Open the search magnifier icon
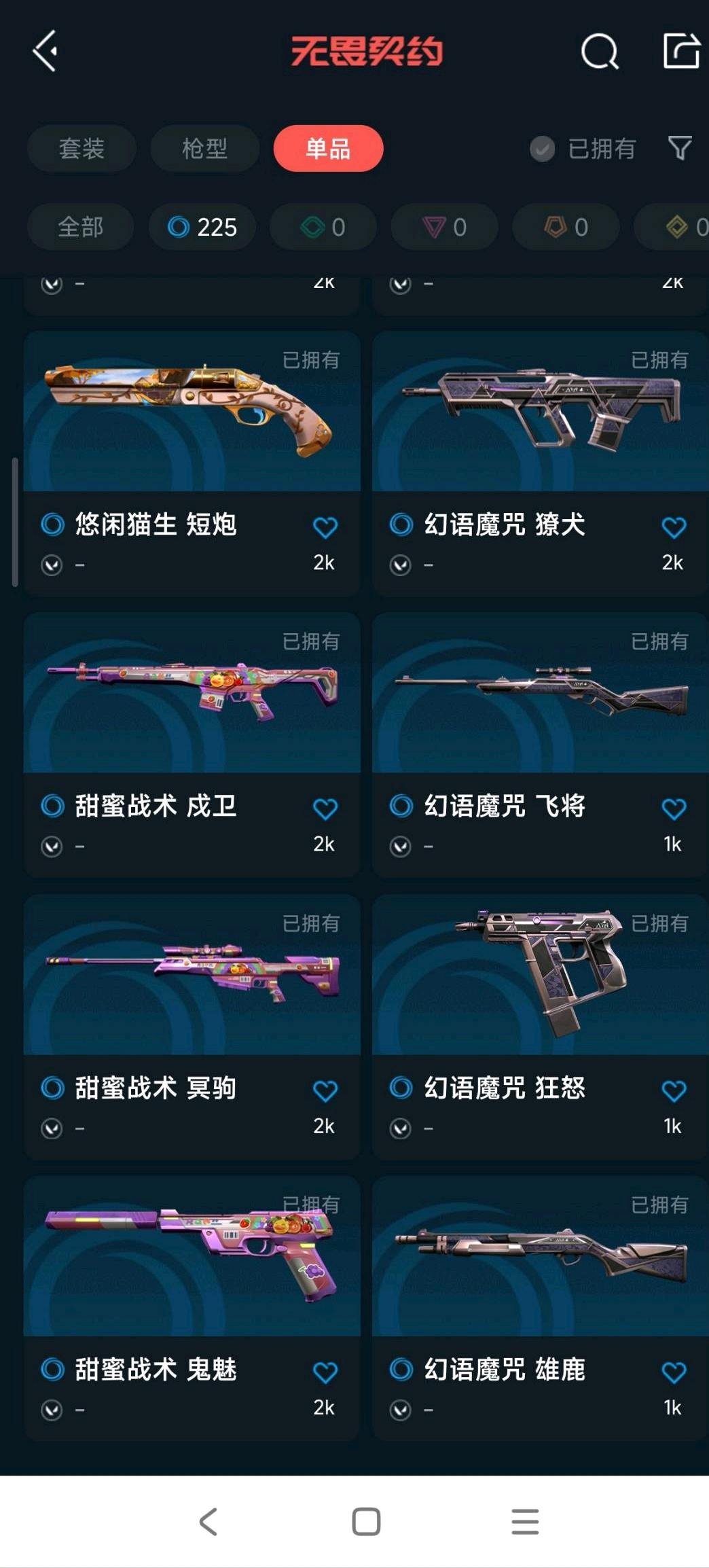The height and width of the screenshot is (1568, 709). click(x=599, y=52)
